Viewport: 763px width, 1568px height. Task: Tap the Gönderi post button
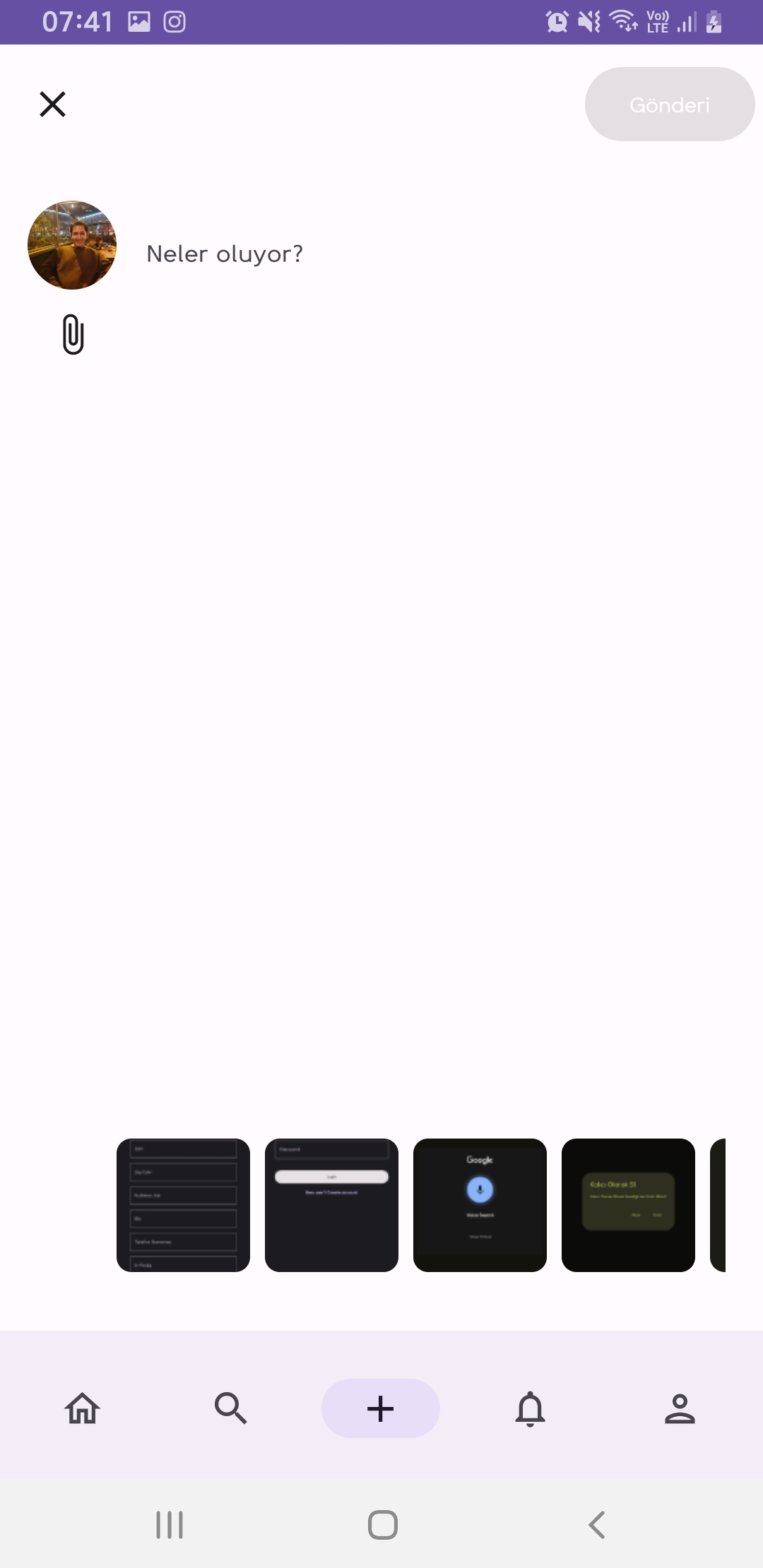[x=669, y=105]
